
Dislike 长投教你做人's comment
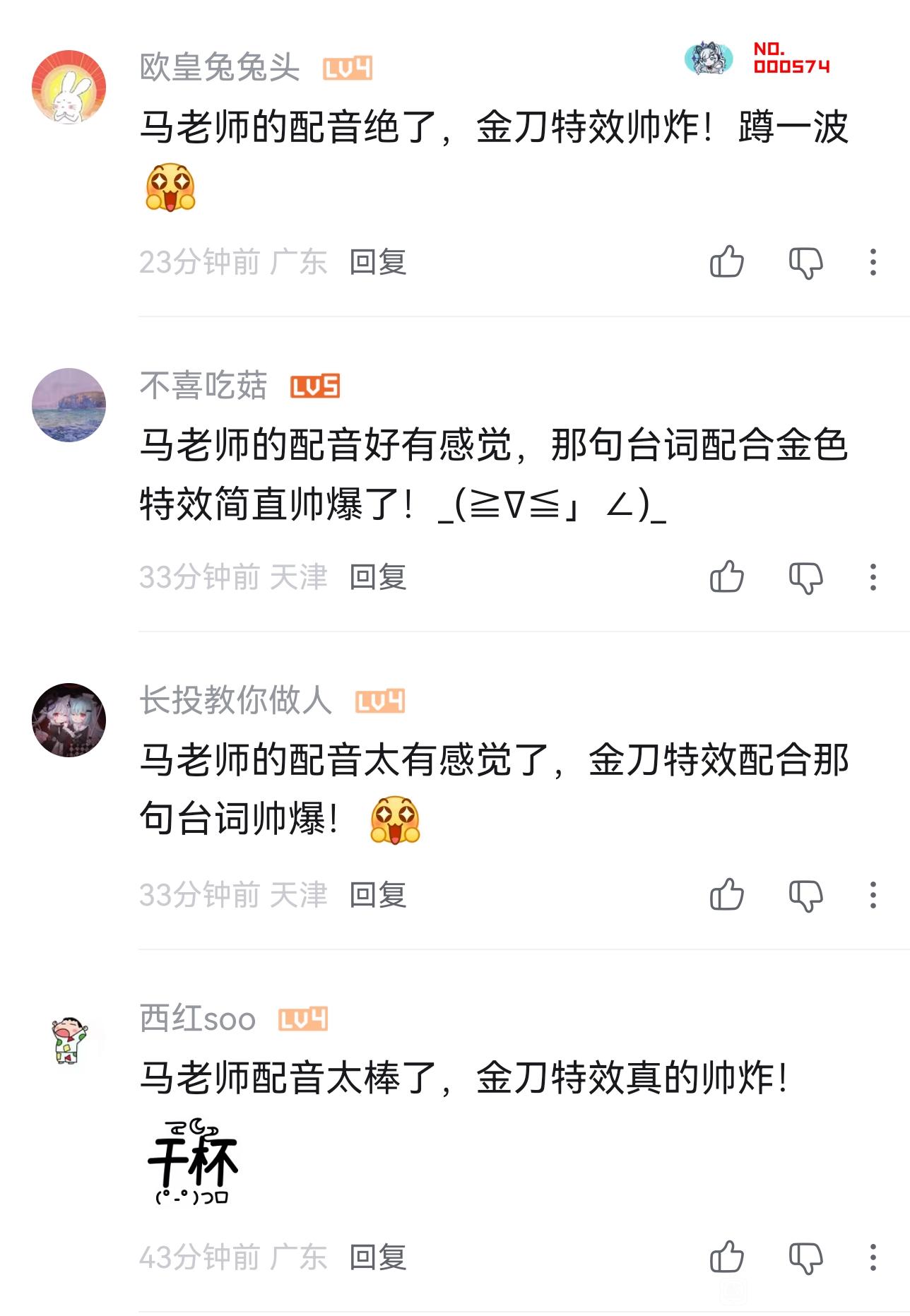click(805, 896)
